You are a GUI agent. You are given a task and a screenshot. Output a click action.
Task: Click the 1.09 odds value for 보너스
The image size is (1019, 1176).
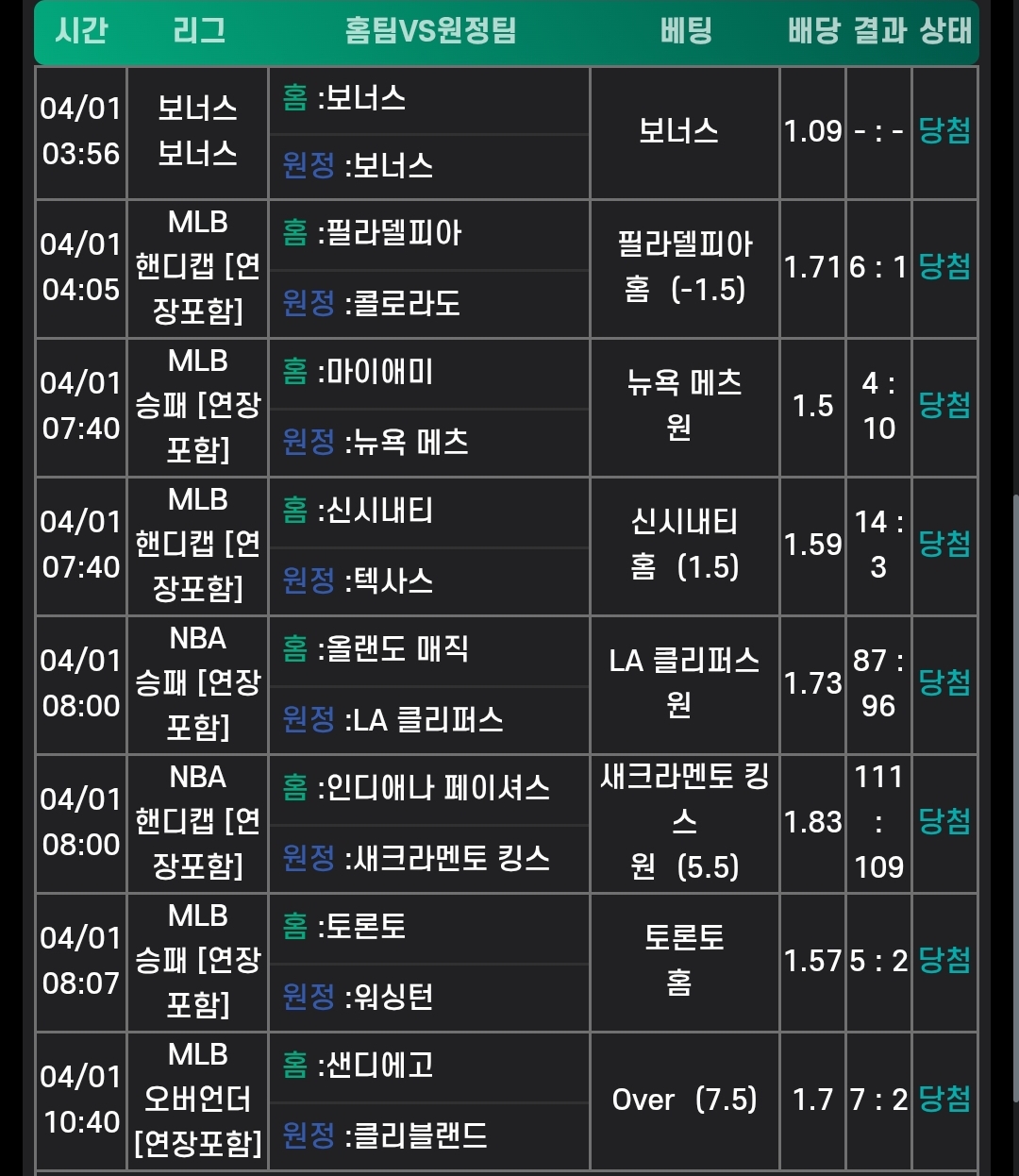(812, 132)
